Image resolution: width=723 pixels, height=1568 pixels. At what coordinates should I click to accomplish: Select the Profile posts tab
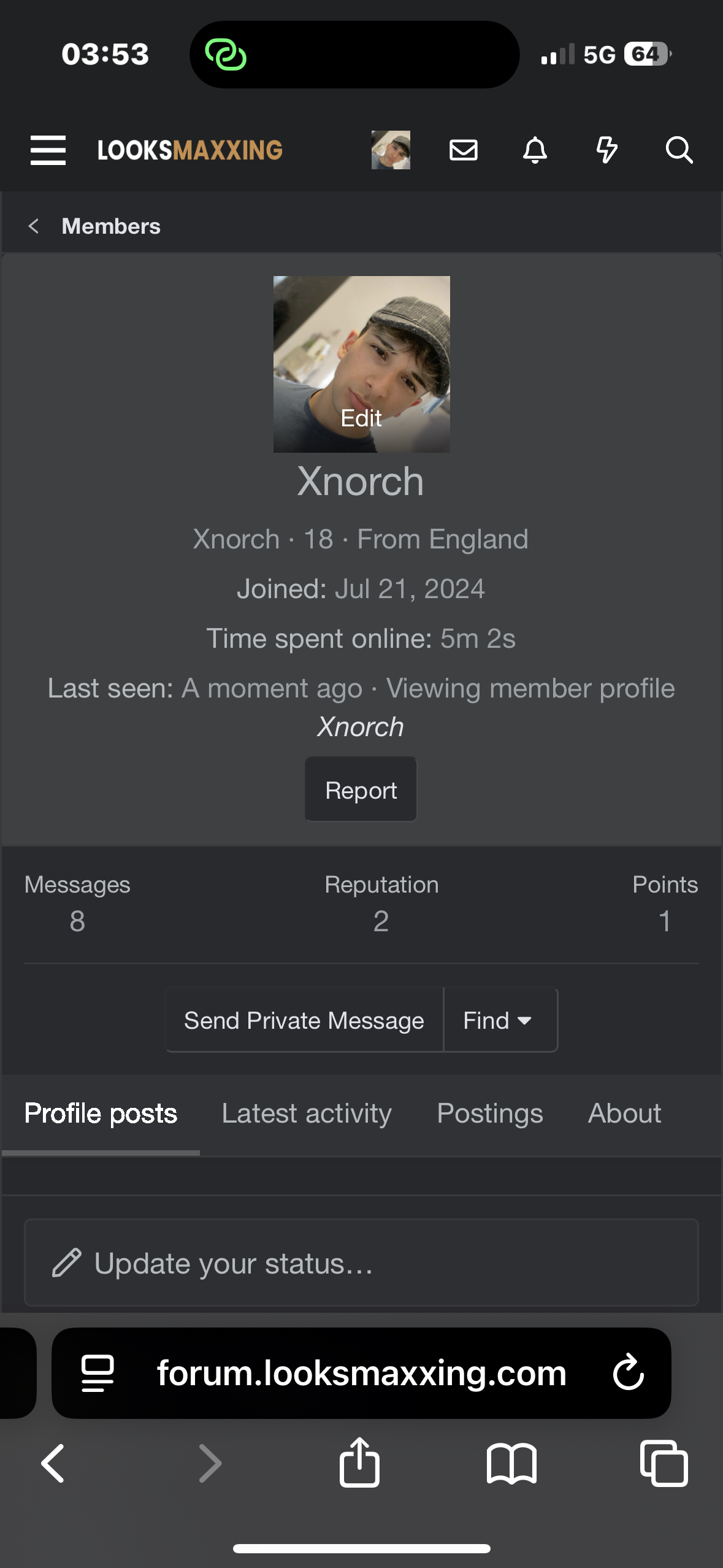(x=101, y=1113)
